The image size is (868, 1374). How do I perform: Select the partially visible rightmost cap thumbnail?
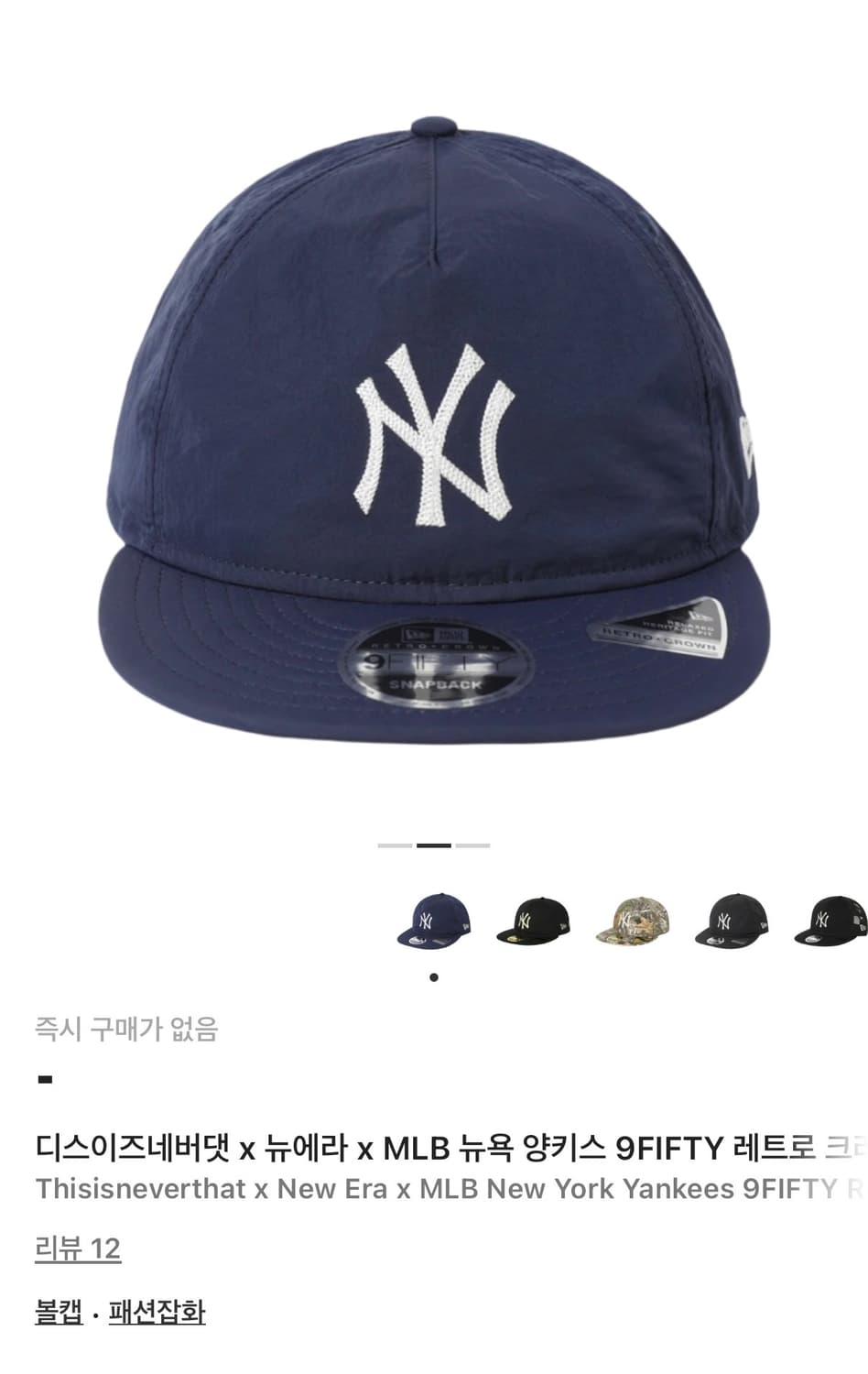tap(829, 921)
